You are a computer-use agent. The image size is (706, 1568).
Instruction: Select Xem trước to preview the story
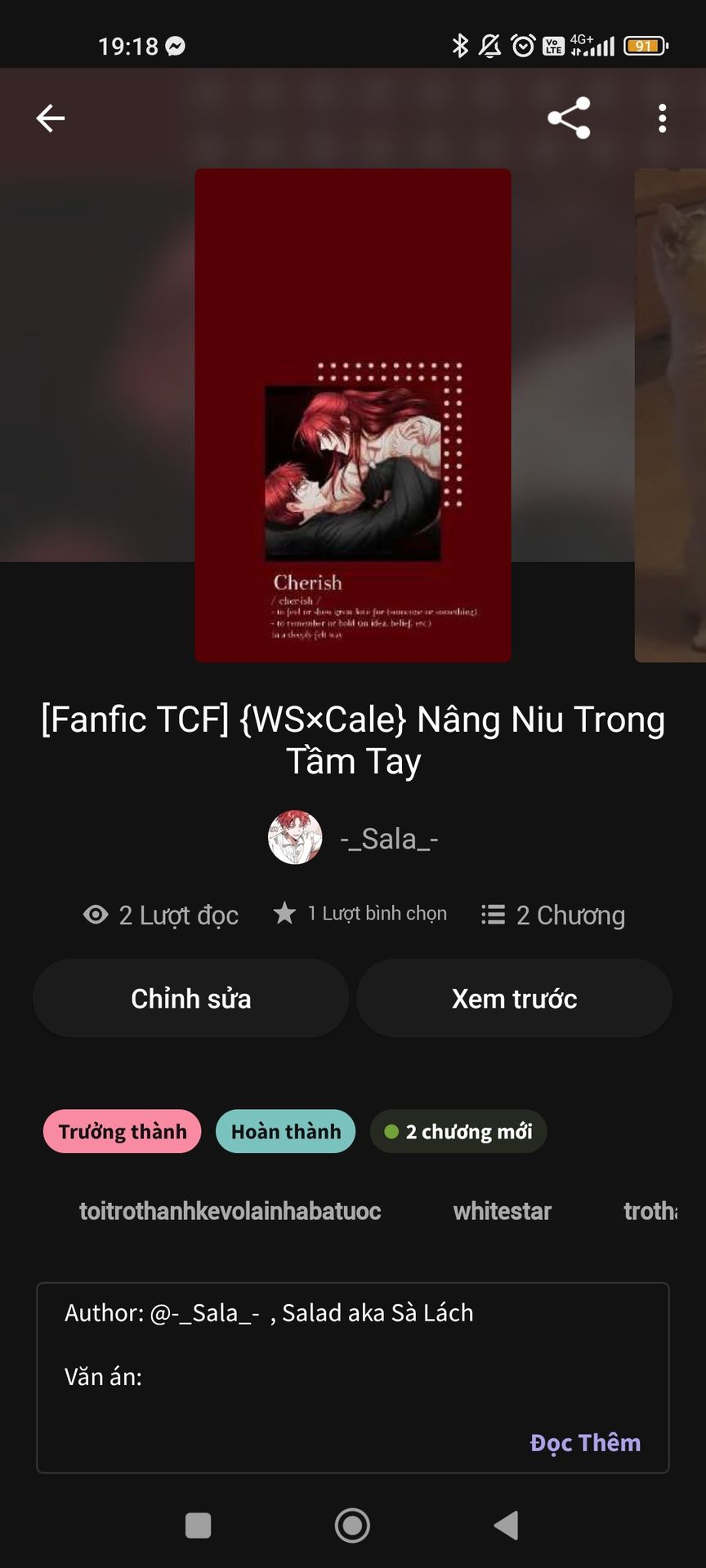[514, 998]
